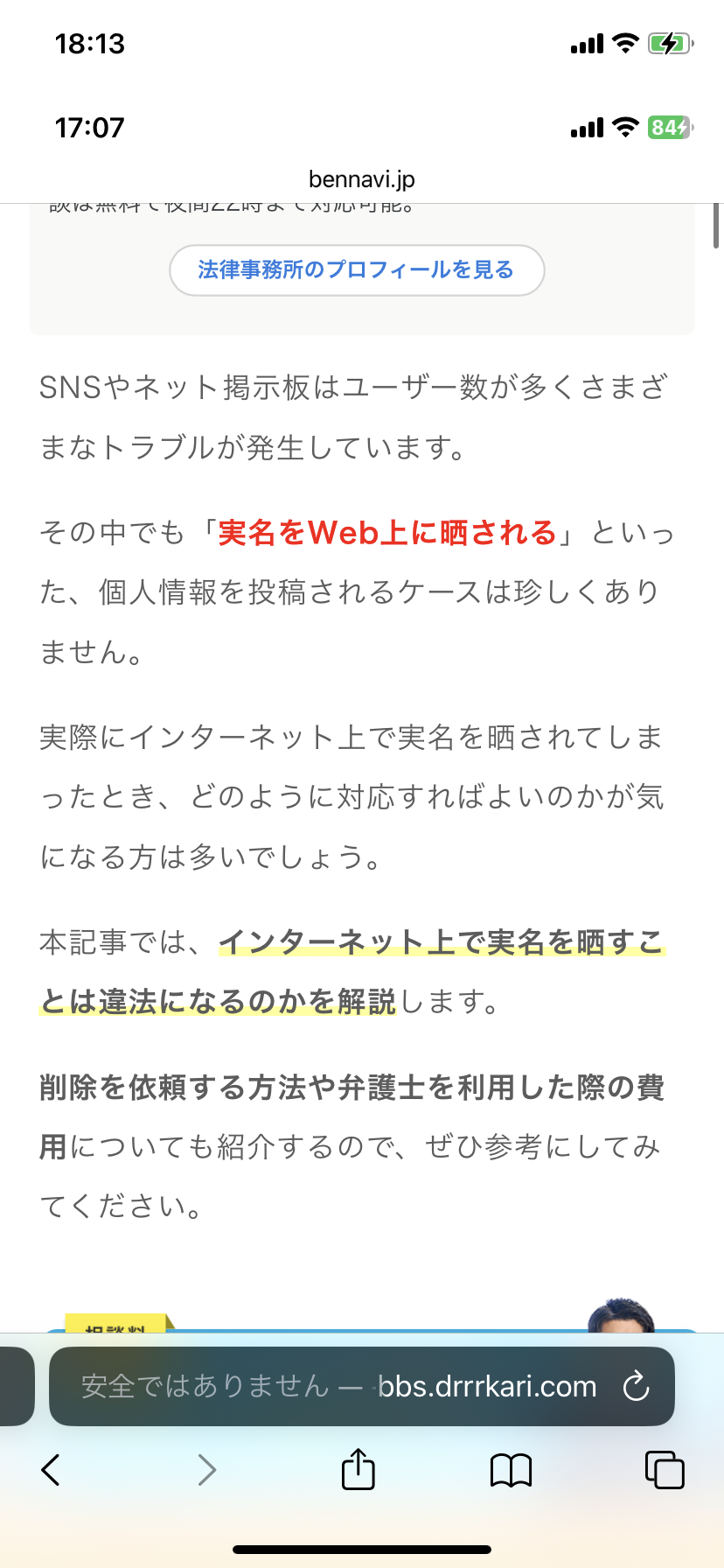Open 法律事務所のプロフィールを見る button
Screen dimensions: 724x1568
357,269
